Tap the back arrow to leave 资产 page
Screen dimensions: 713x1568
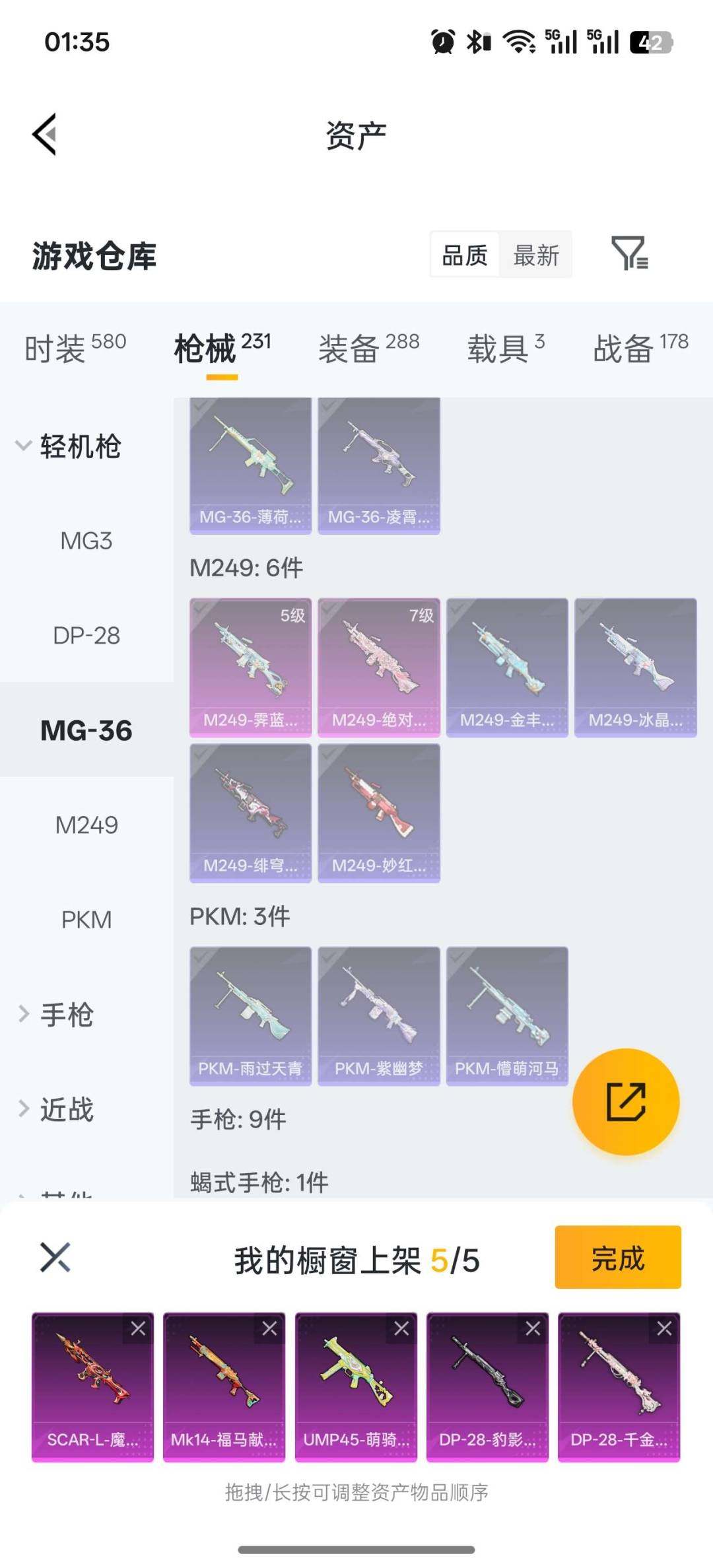pyautogui.click(x=44, y=132)
